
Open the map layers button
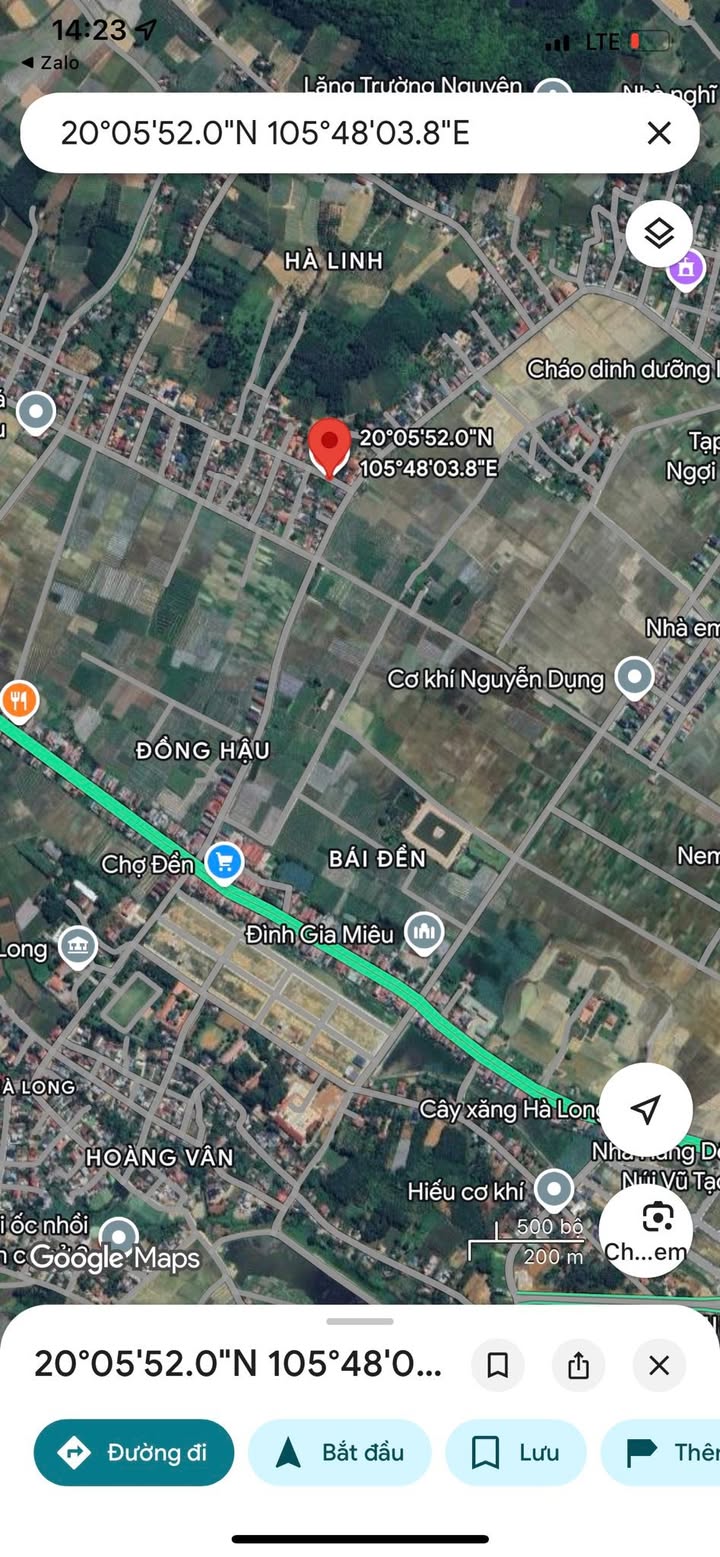pyautogui.click(x=659, y=234)
